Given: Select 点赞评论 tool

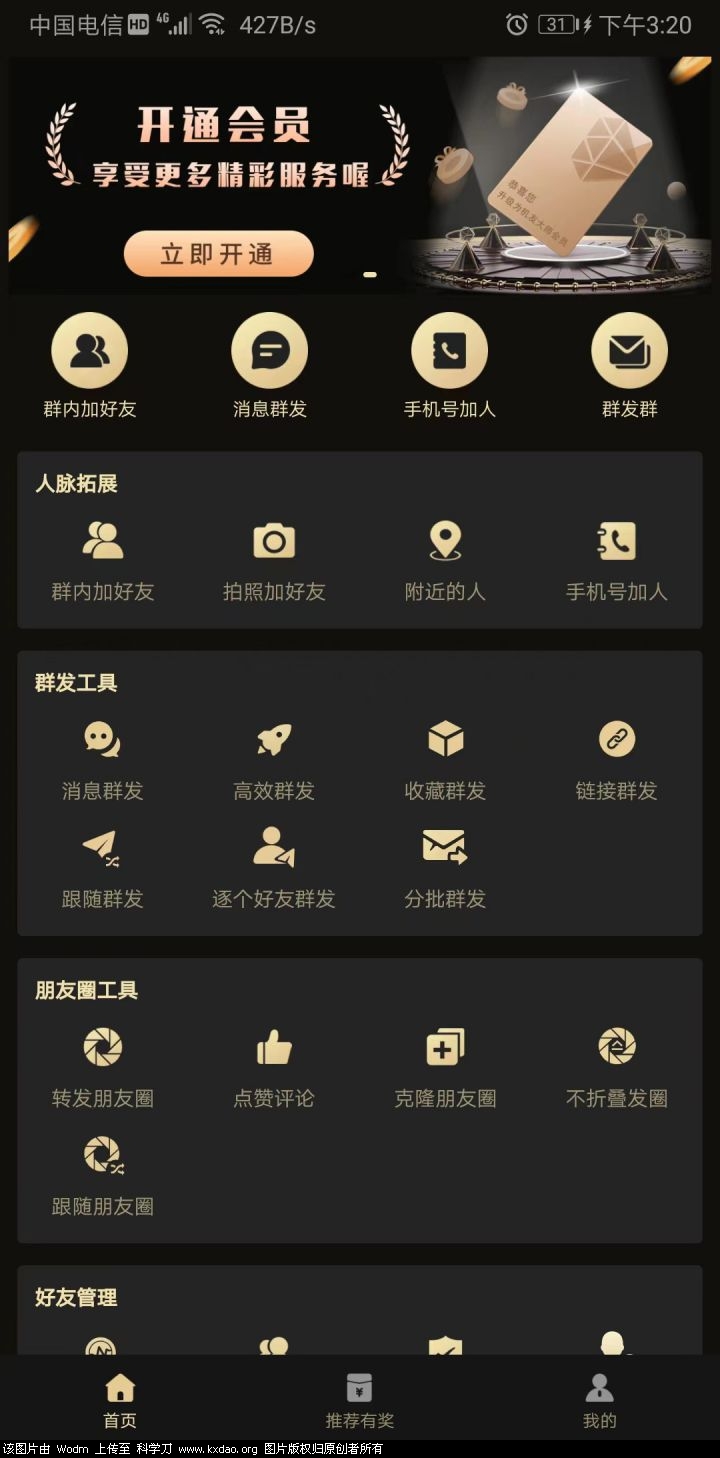Looking at the screenshot, I should point(274,1068).
